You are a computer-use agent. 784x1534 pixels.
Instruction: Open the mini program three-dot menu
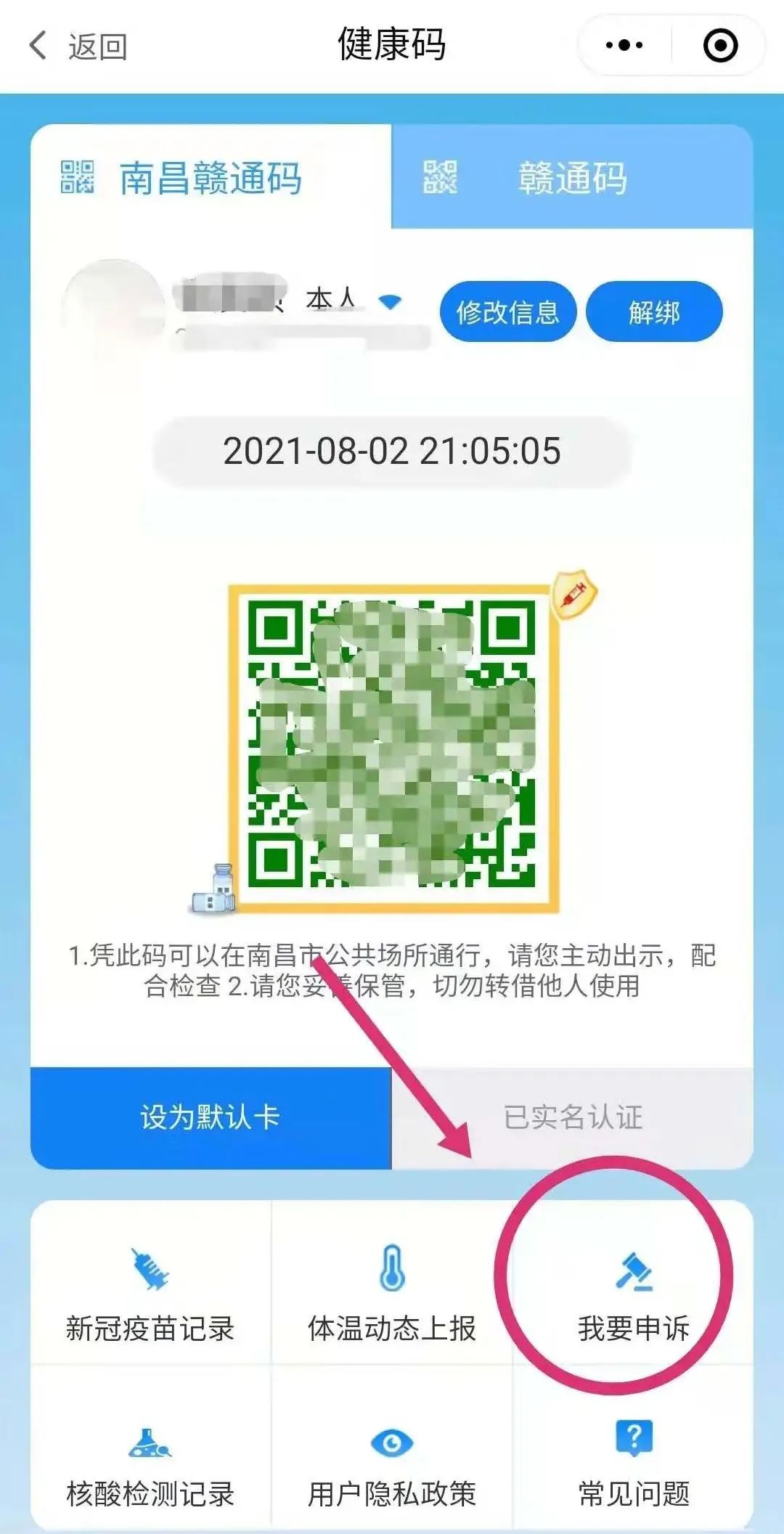click(624, 45)
